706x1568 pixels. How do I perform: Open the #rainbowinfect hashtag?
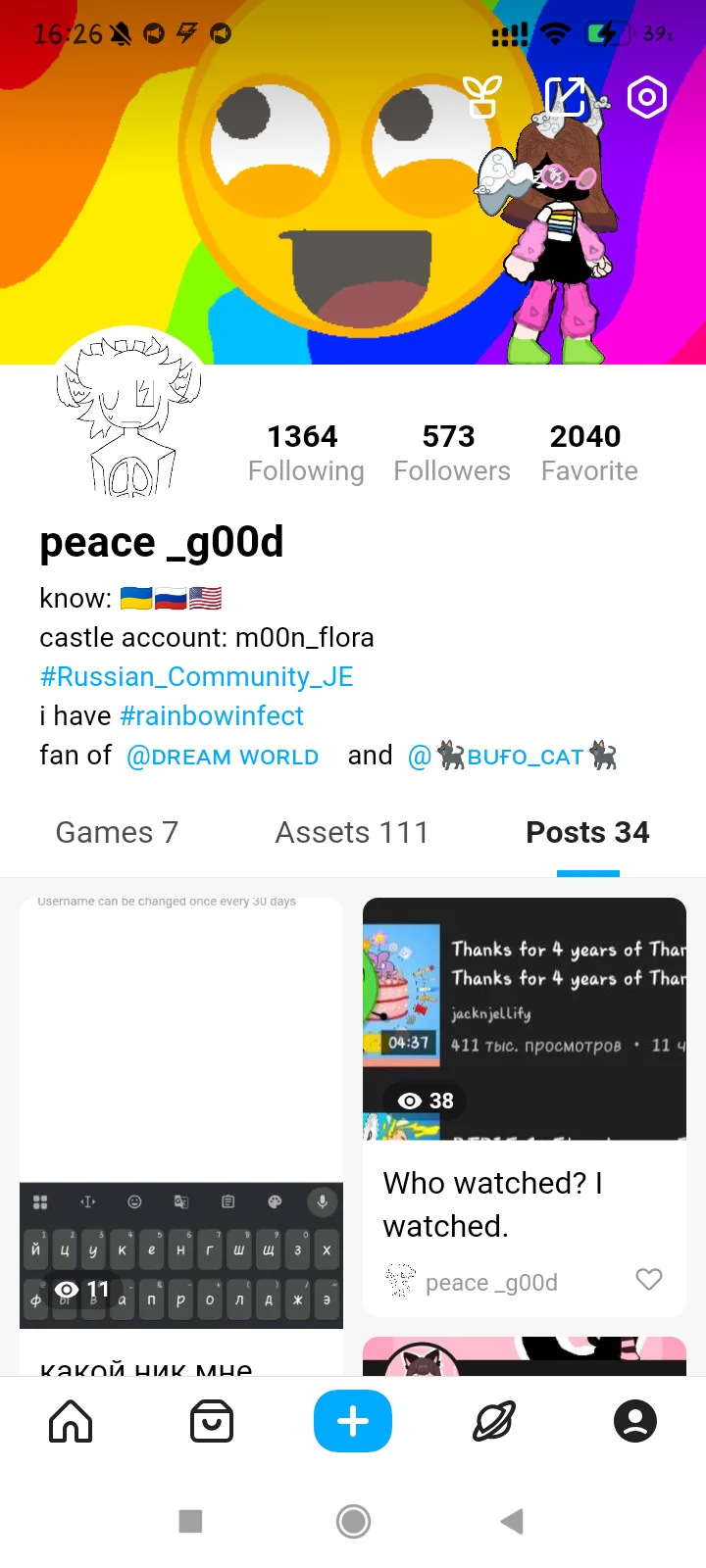(x=212, y=716)
